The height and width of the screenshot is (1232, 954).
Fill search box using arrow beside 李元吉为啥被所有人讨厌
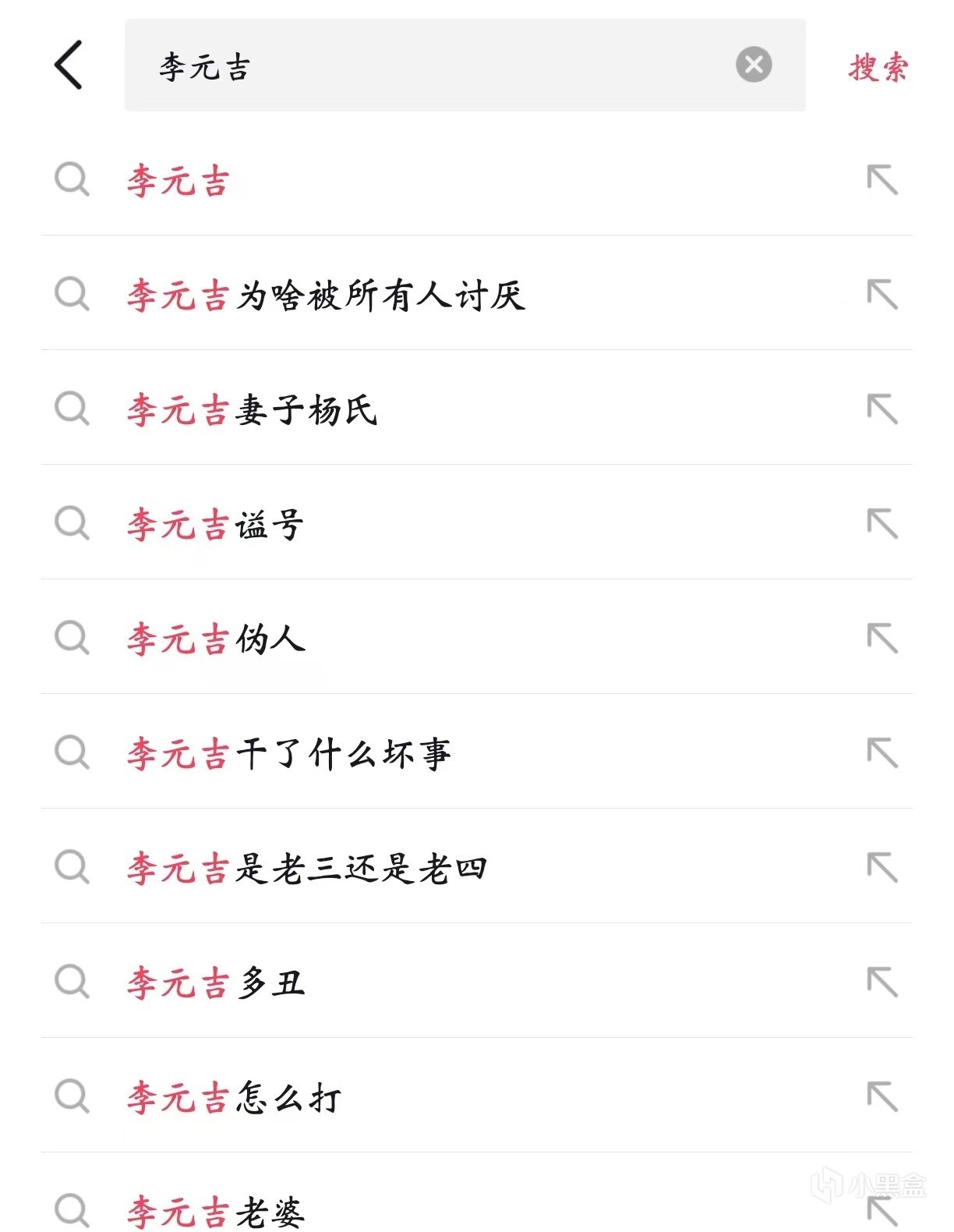pyautogui.click(x=882, y=296)
